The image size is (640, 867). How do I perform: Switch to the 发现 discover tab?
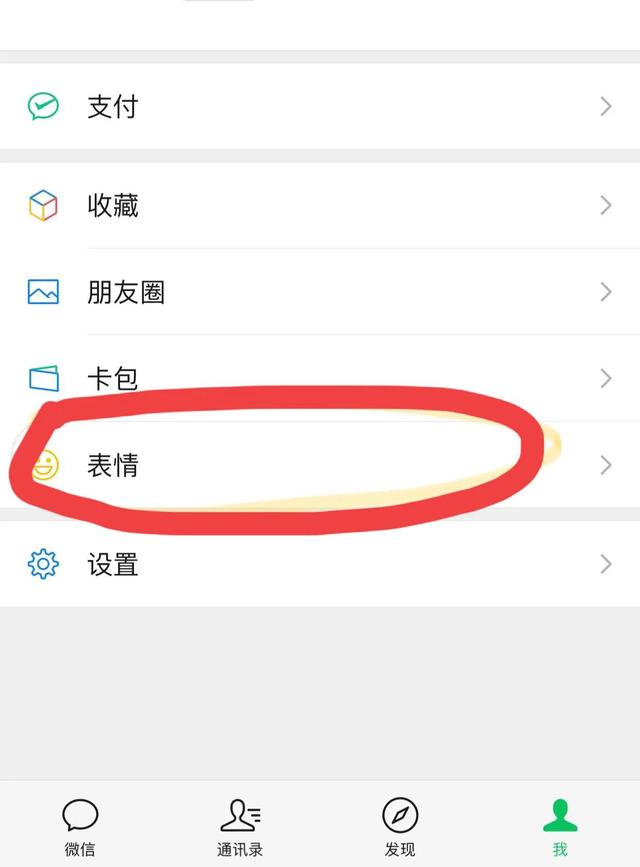pyautogui.click(x=400, y=826)
